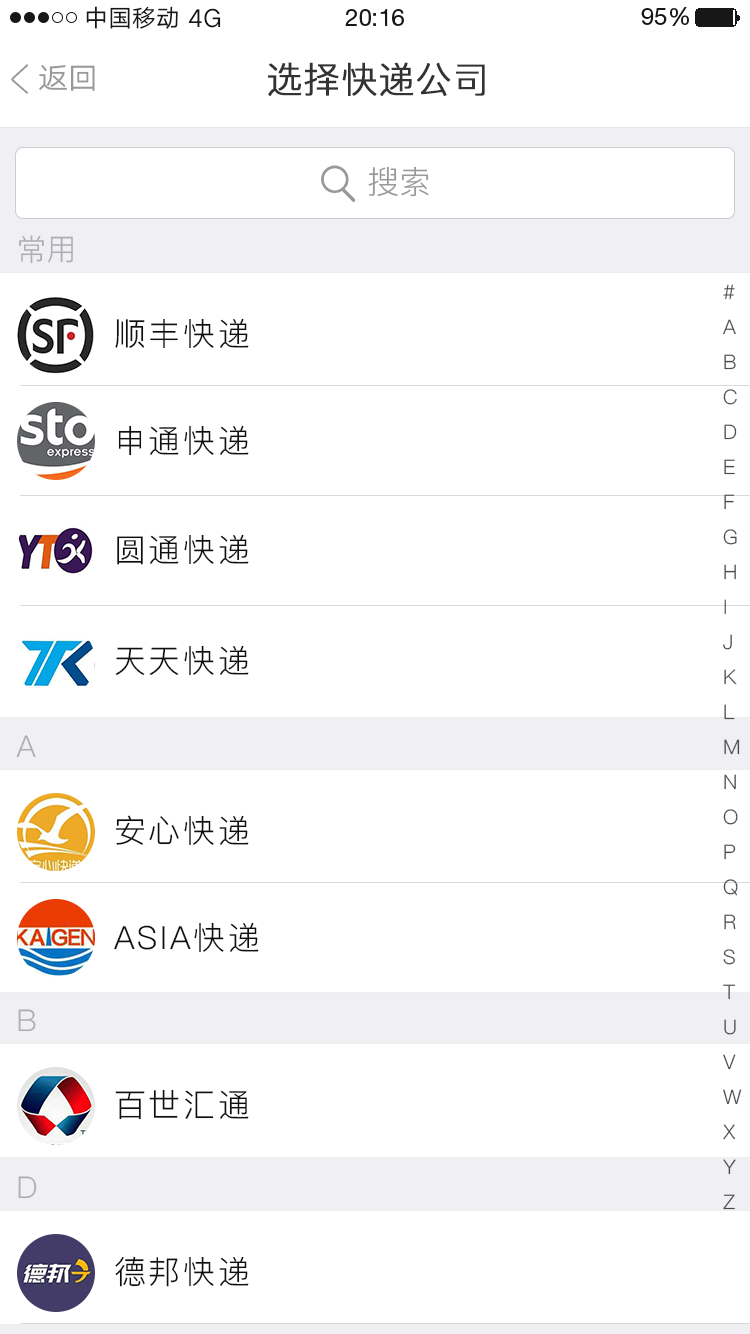Tap letter A in the alphabet index

click(x=729, y=327)
